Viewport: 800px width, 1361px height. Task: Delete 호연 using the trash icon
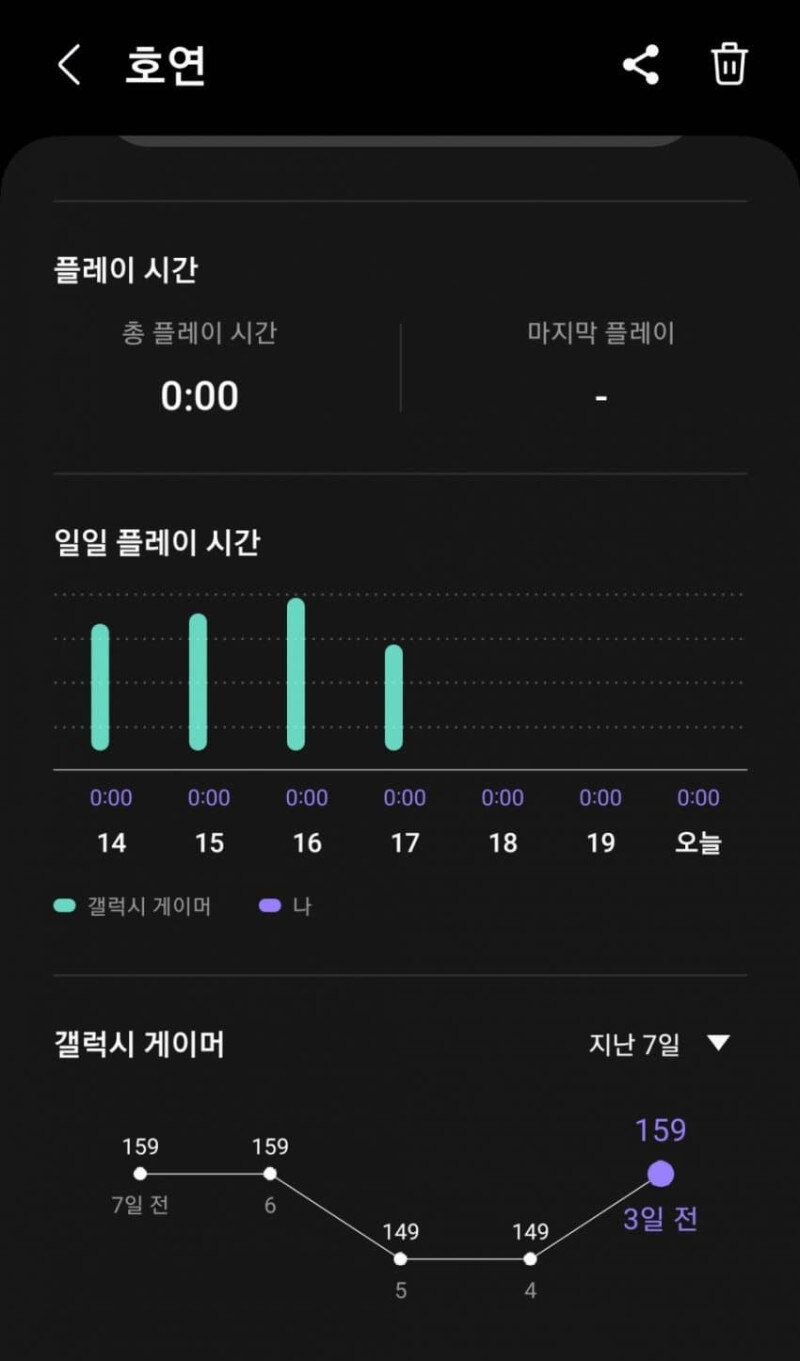(729, 63)
